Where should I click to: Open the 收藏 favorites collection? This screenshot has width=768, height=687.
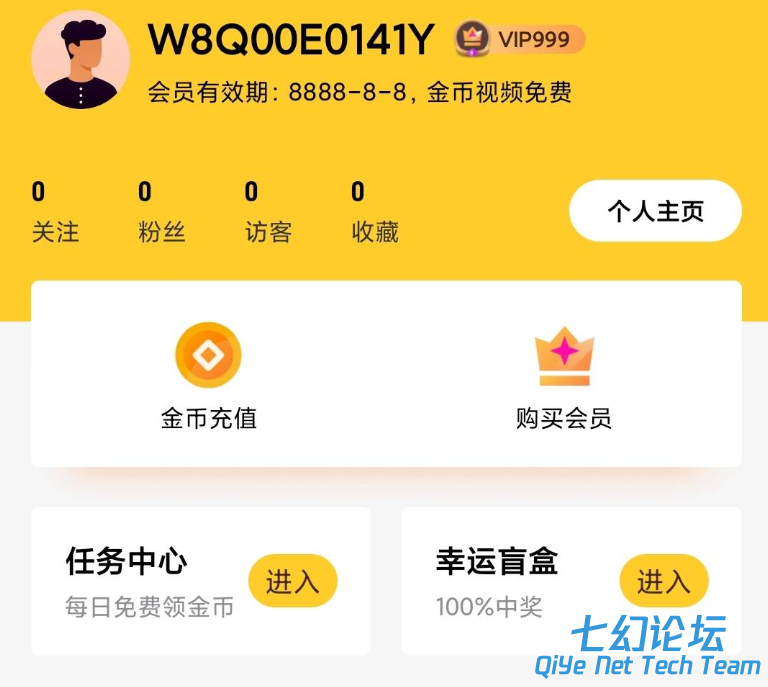[x=375, y=213]
